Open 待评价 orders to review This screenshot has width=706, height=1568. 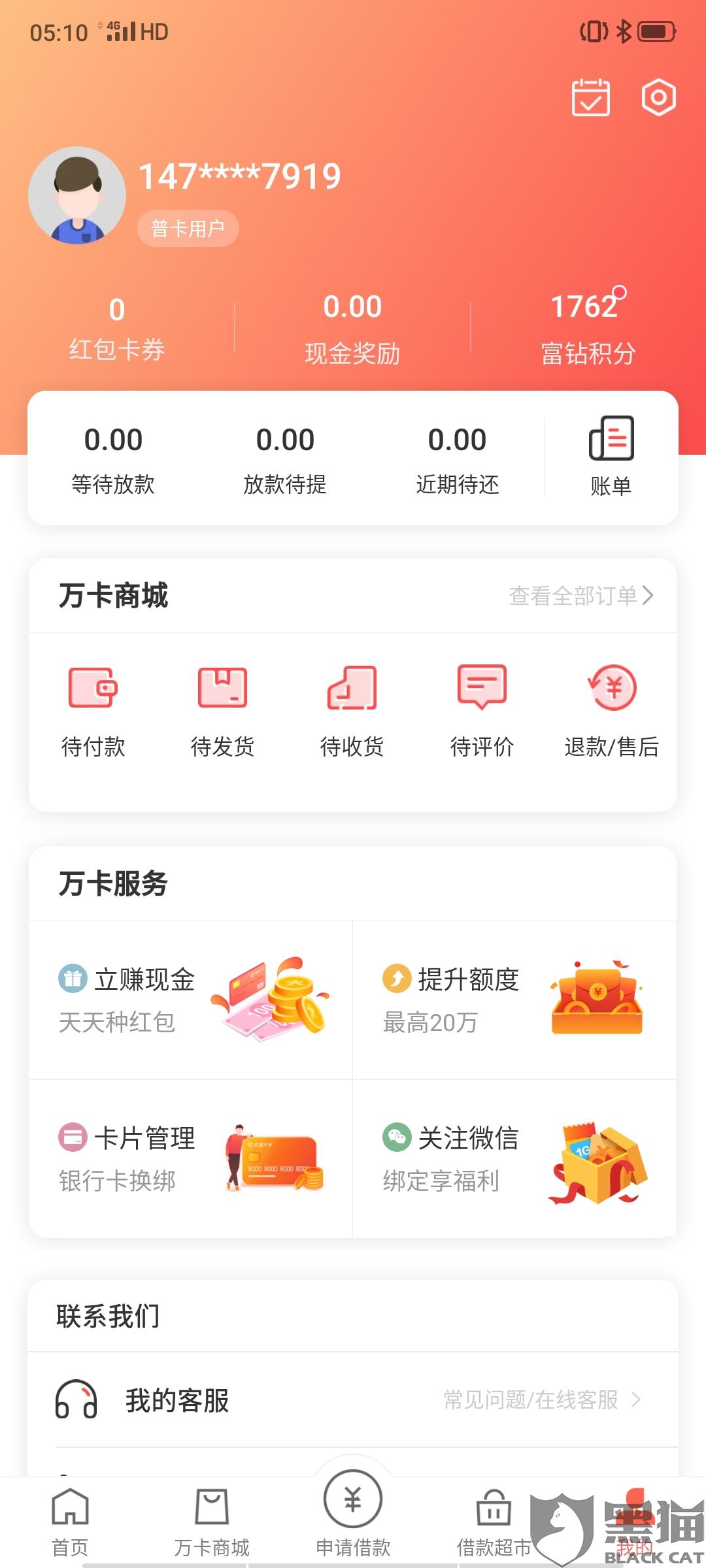482,711
